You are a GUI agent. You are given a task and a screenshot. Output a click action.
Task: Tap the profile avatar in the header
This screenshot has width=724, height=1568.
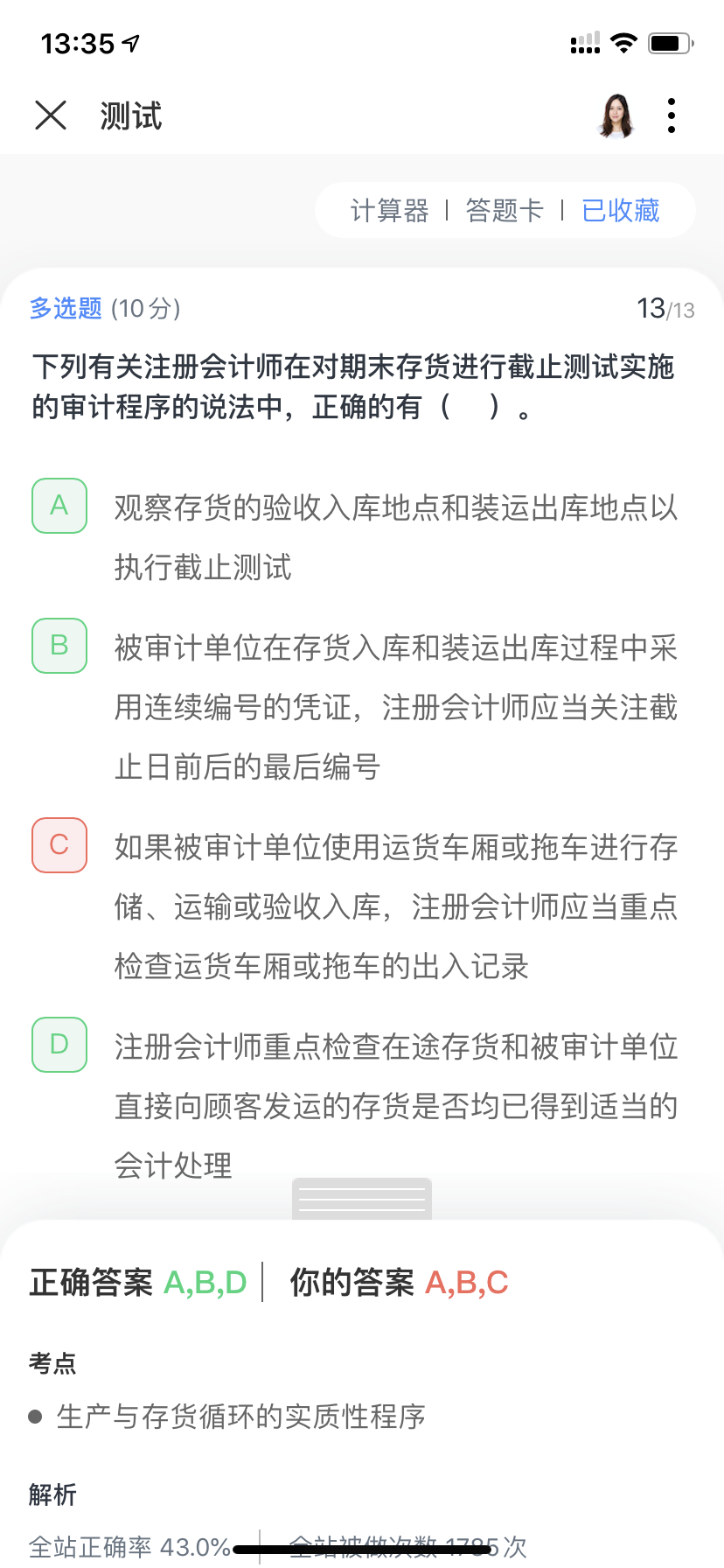616,115
